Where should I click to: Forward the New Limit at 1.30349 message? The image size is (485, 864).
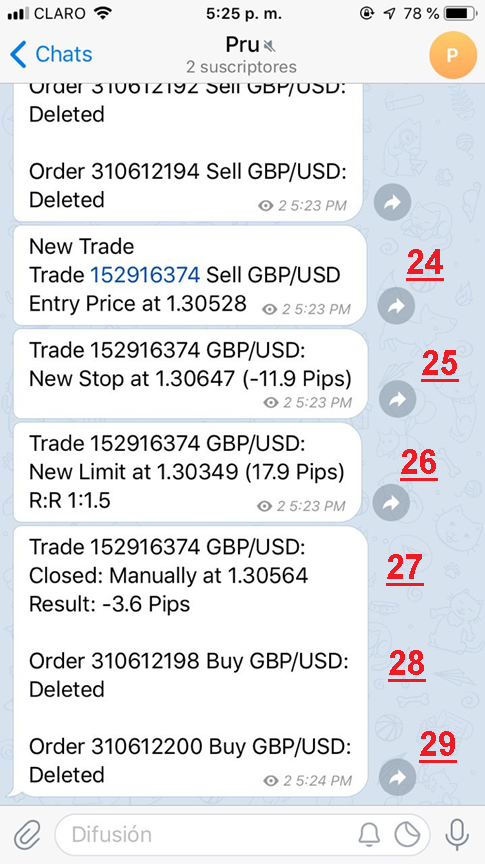(391, 503)
